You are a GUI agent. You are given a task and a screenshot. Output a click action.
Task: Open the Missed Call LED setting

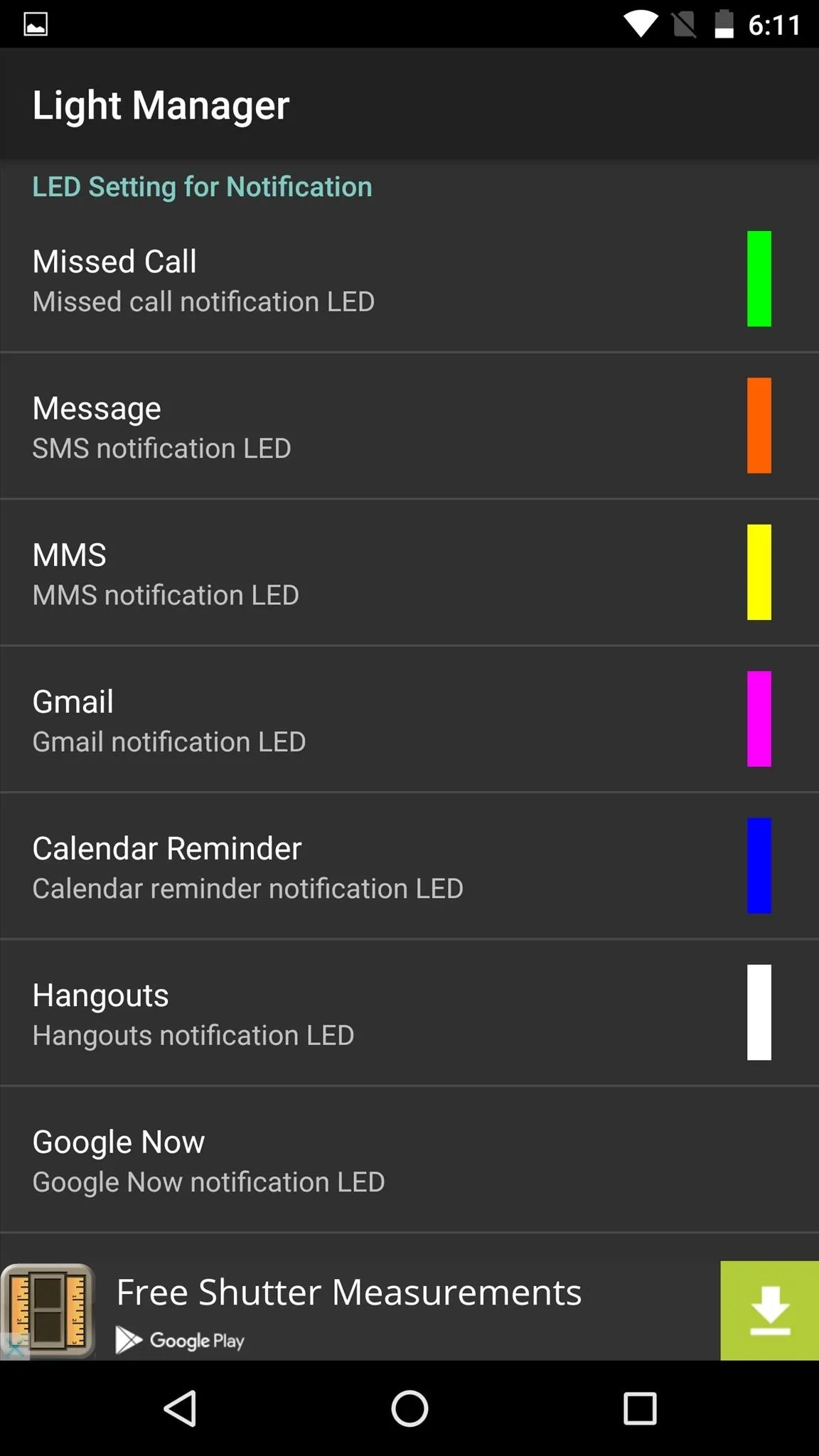409,279
